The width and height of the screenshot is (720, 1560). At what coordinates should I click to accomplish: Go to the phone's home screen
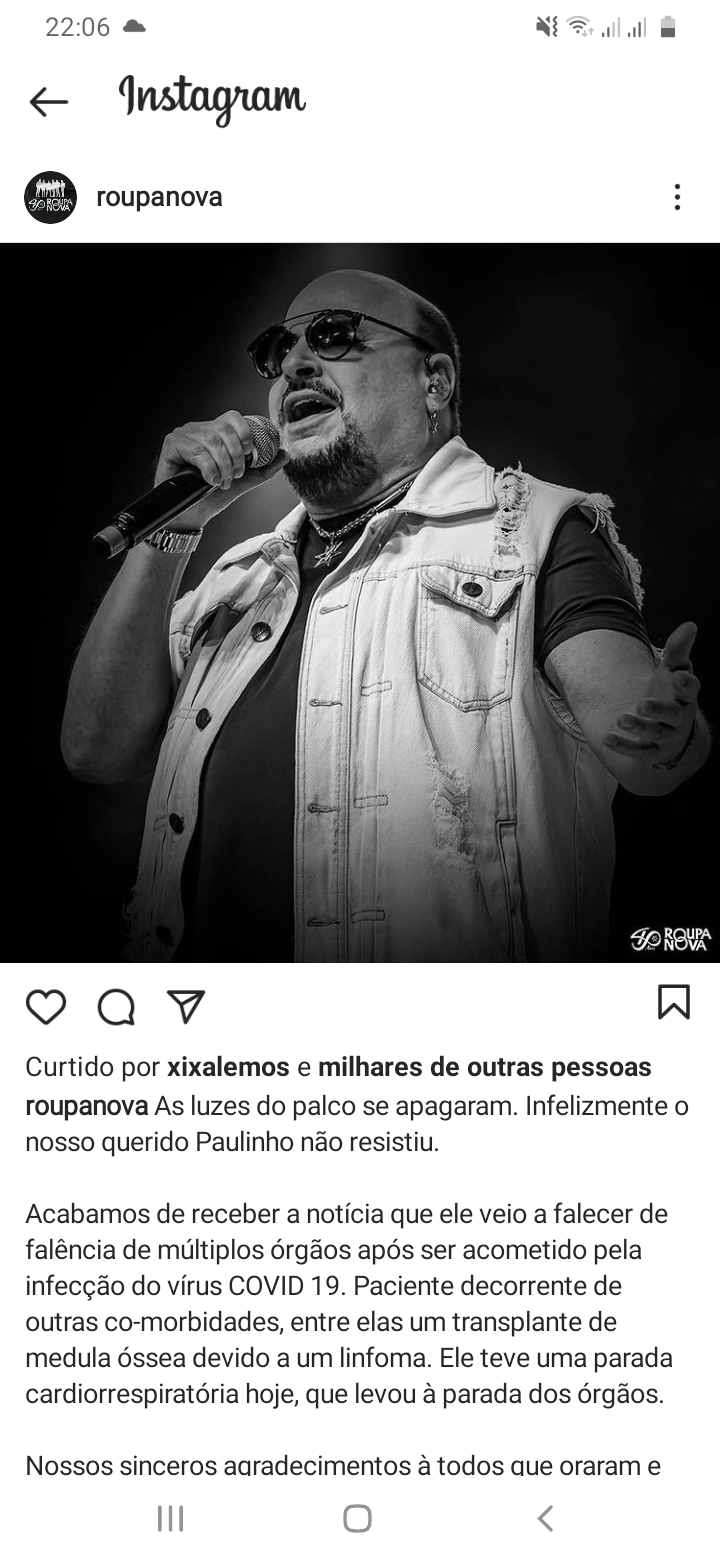point(357,1519)
